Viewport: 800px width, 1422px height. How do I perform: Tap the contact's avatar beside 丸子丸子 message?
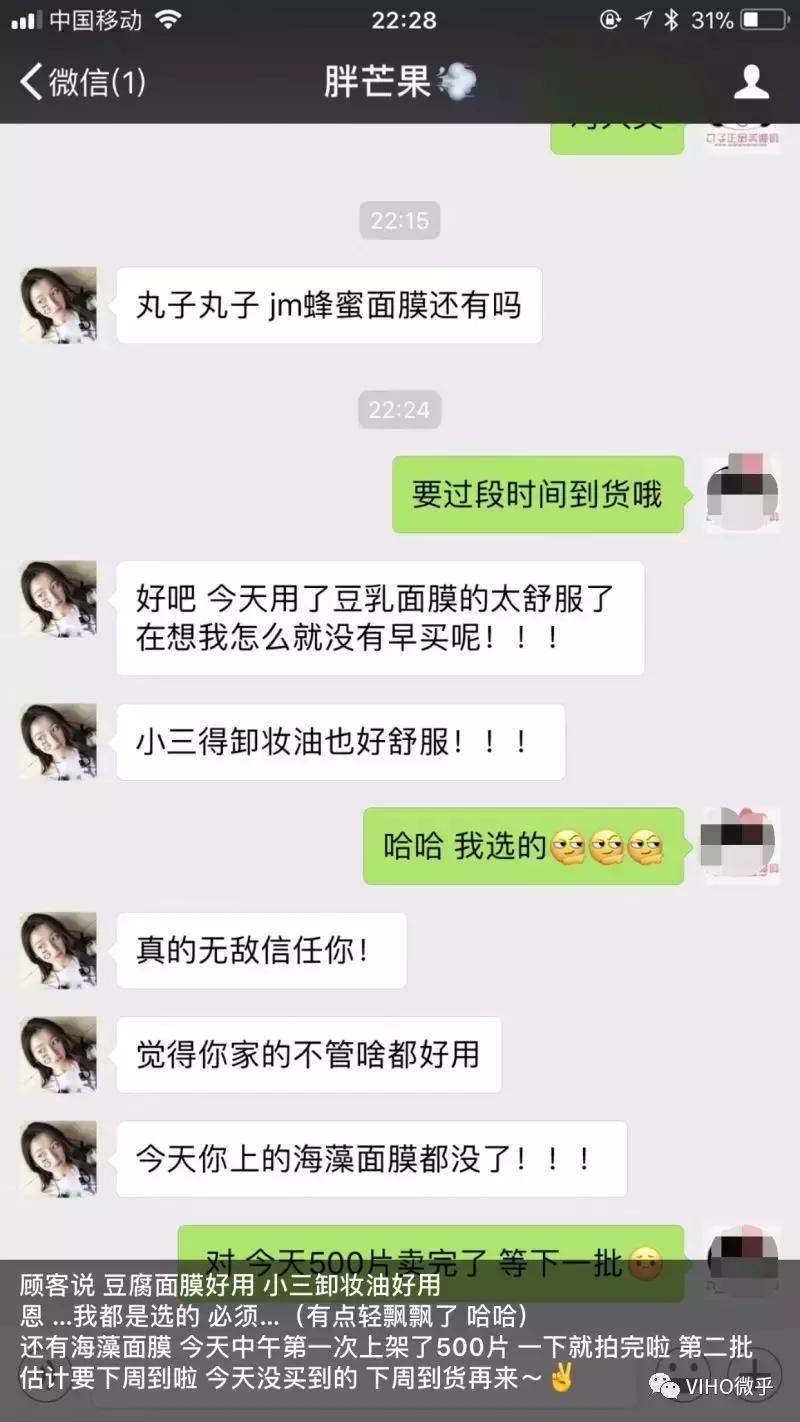pos(57,306)
